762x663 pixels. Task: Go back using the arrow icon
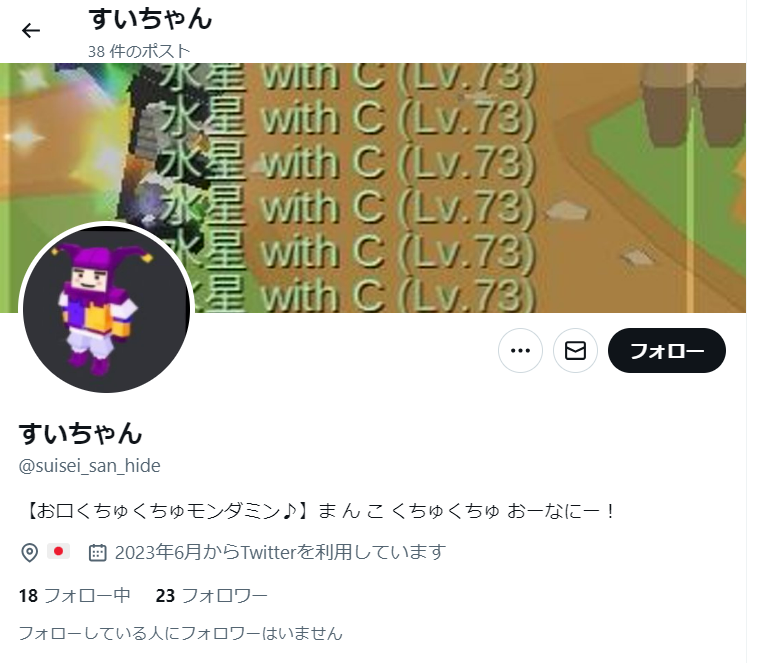click(31, 30)
